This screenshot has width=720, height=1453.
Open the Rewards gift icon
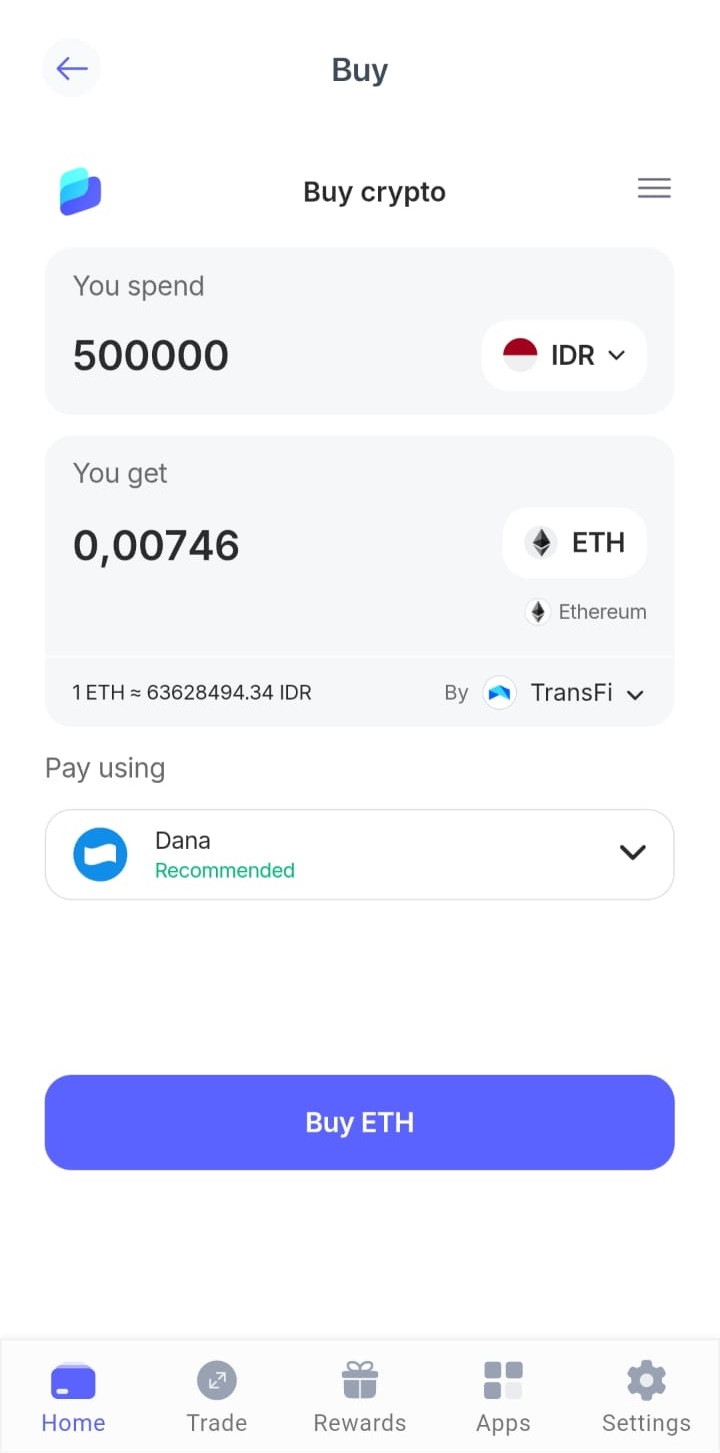click(x=359, y=1381)
